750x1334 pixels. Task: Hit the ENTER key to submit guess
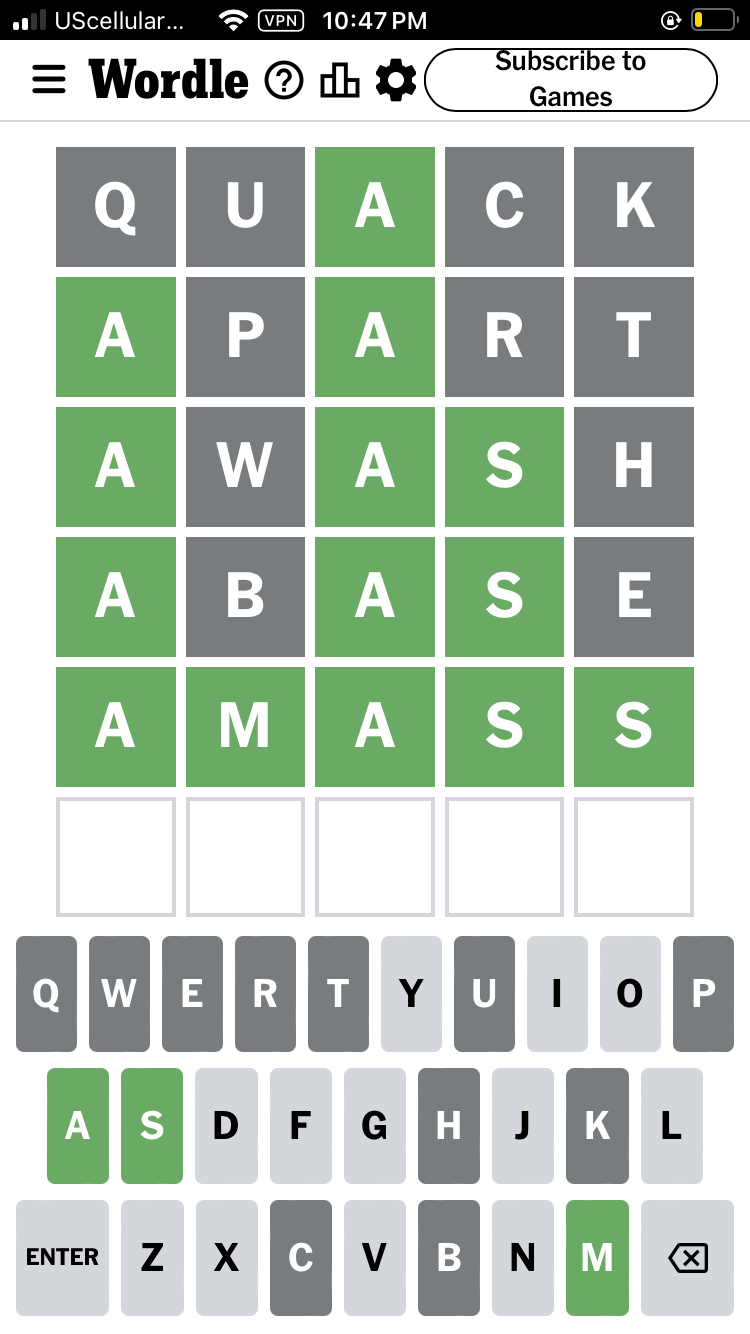pos(62,1258)
